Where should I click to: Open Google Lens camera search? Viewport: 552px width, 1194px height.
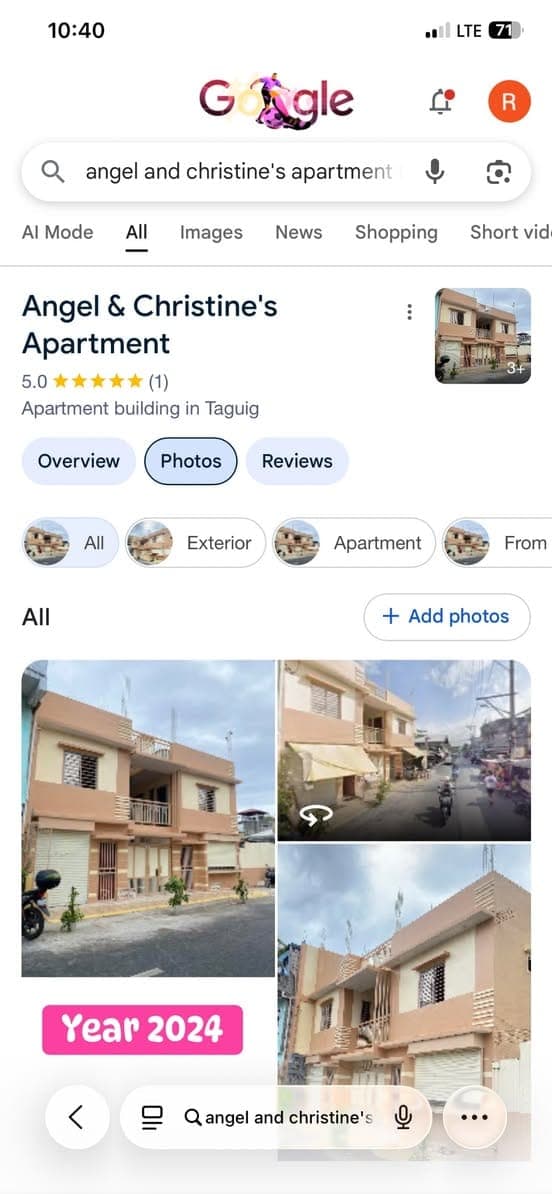498,173
